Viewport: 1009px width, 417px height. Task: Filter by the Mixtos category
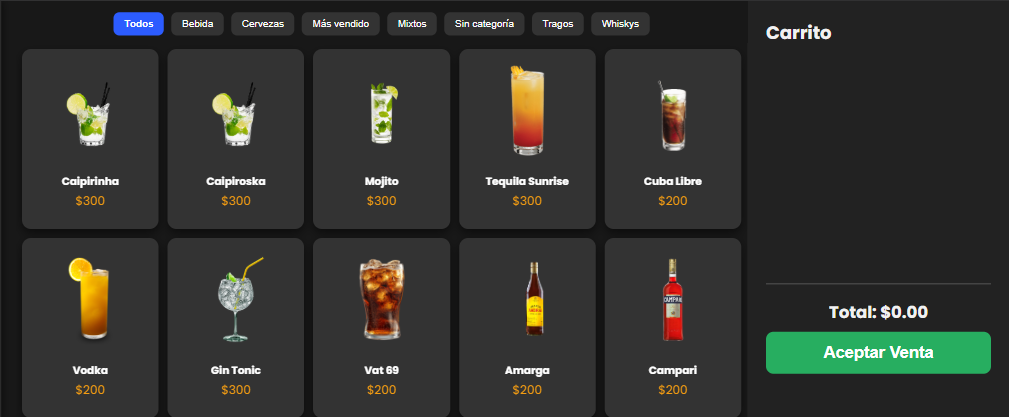(x=411, y=24)
